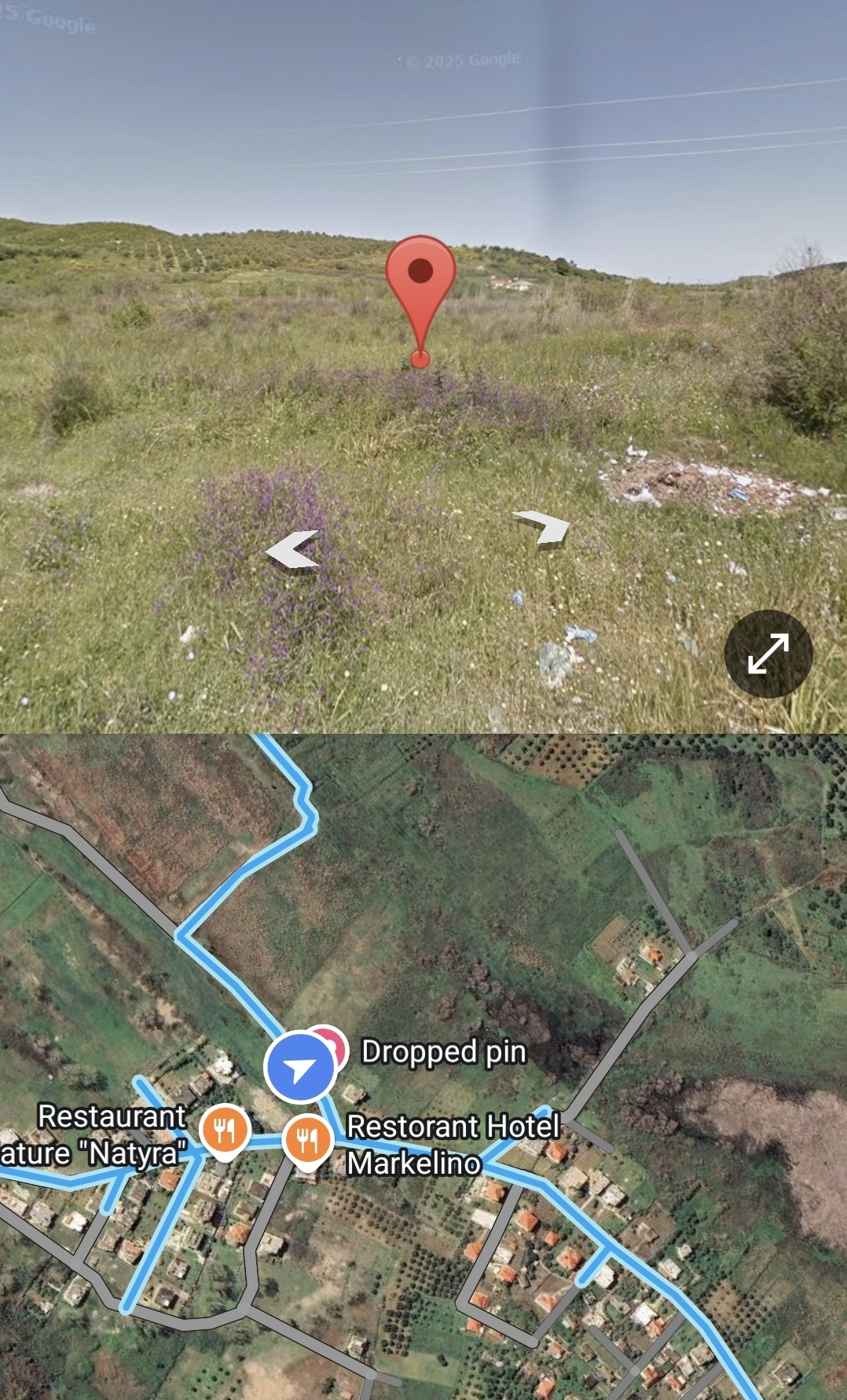Expand Street View to full screen
The width and height of the screenshot is (847, 1400).
coord(768,654)
